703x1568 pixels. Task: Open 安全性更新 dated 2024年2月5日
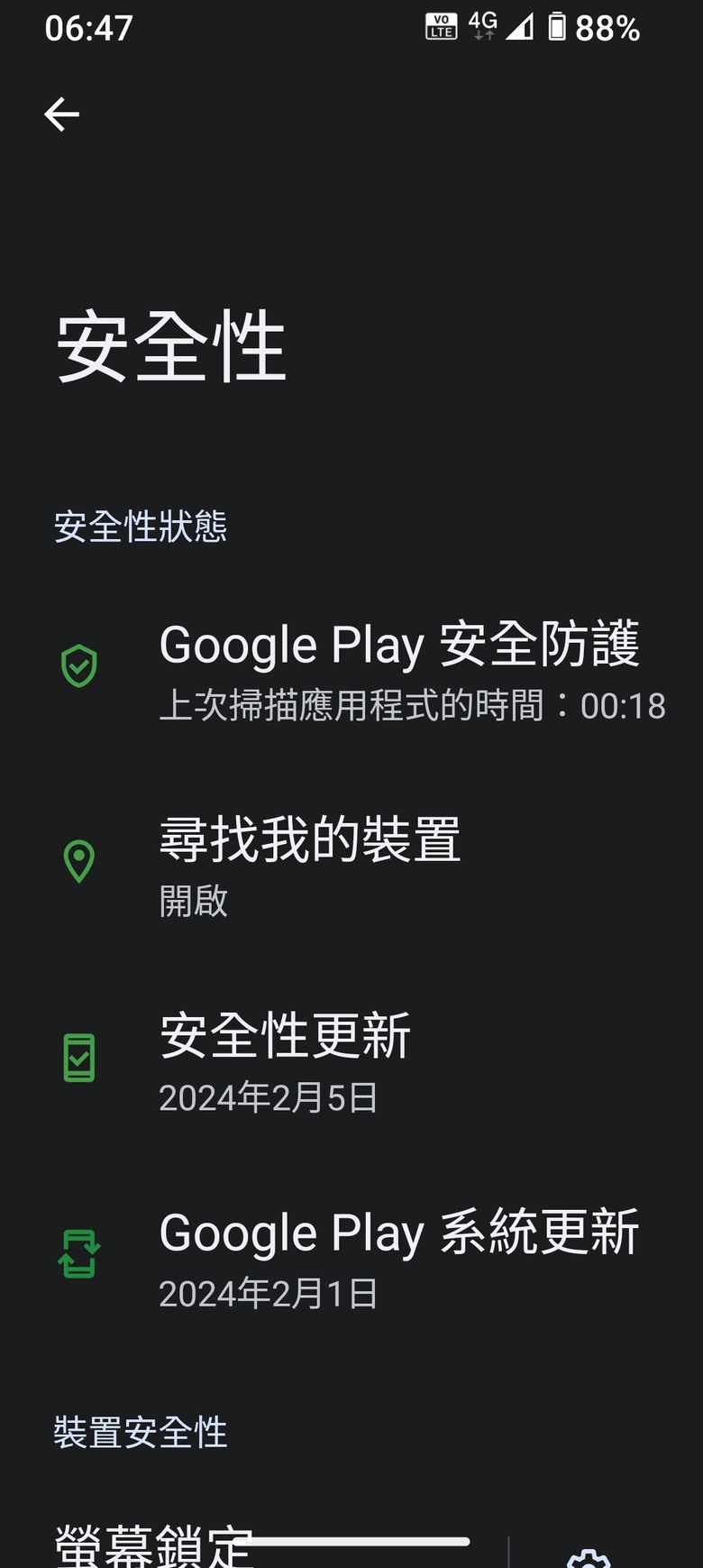pos(351,1059)
